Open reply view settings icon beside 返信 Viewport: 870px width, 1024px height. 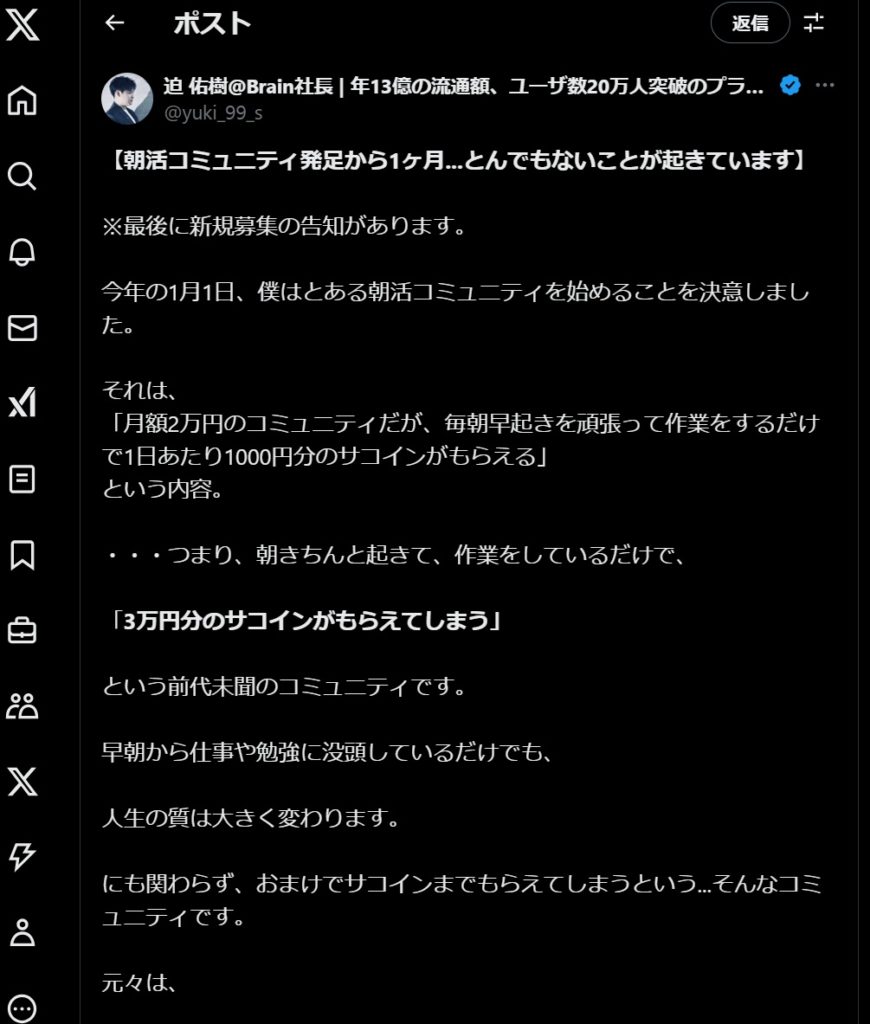point(814,24)
